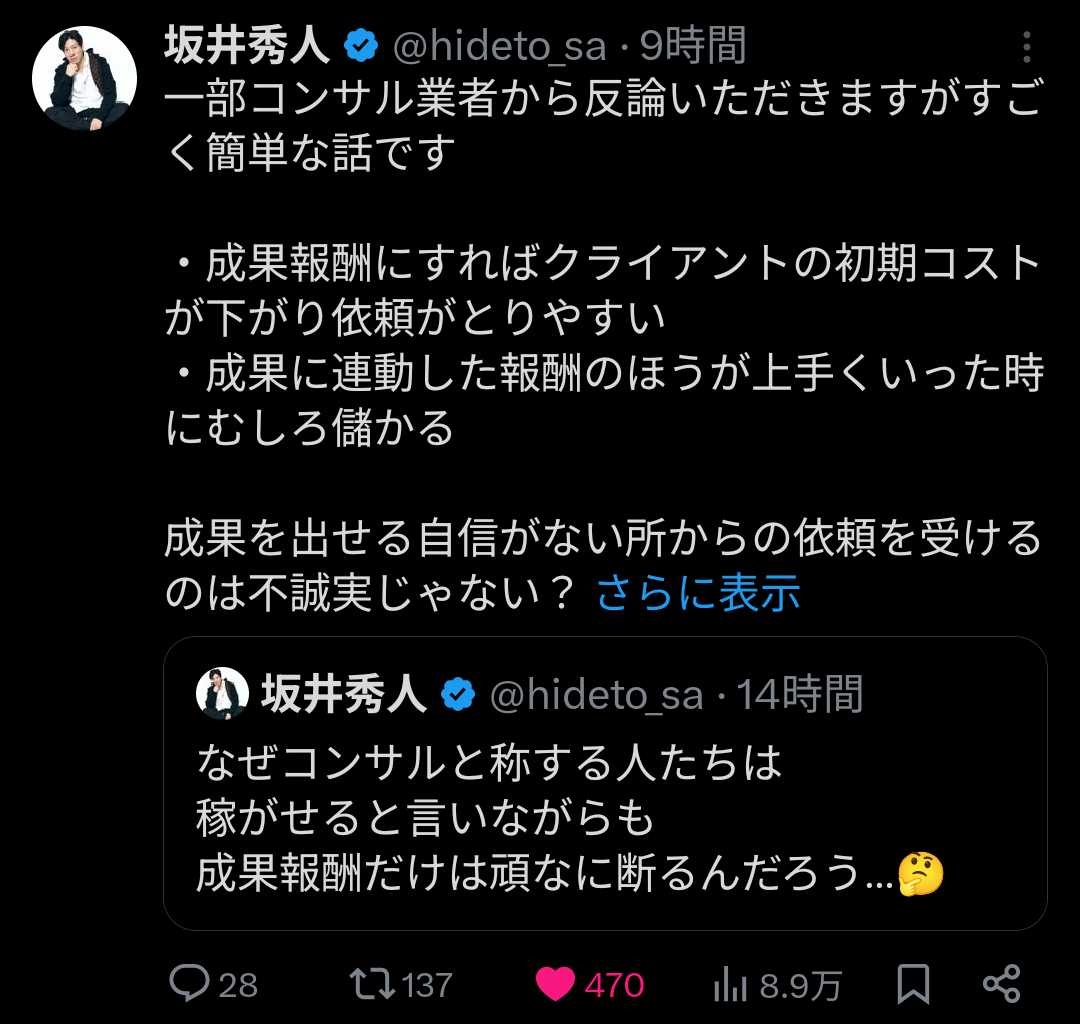1080x1024 pixels.
Task: Reply to the tweet with 28 comments
Action: pos(190,985)
